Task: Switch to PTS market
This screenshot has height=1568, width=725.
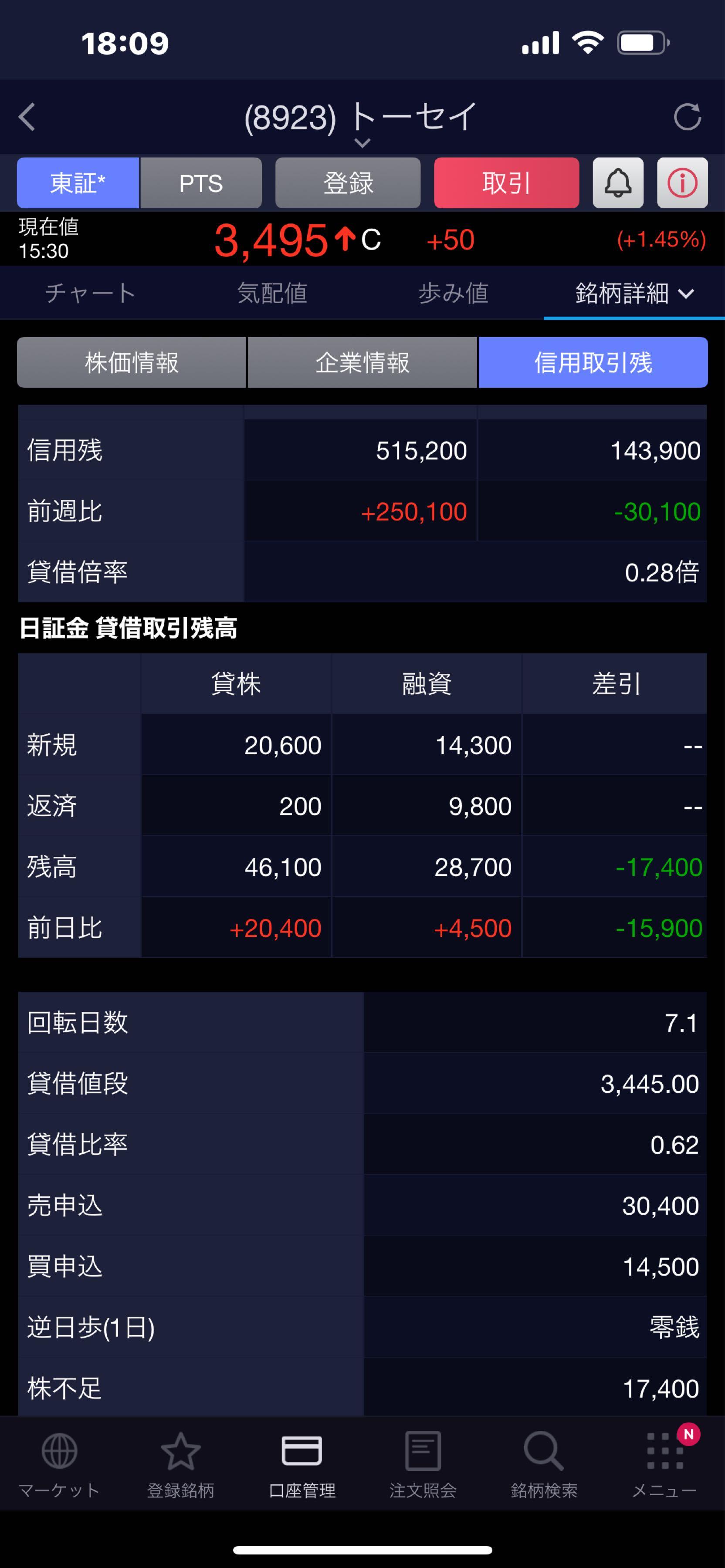Action: pyautogui.click(x=201, y=182)
